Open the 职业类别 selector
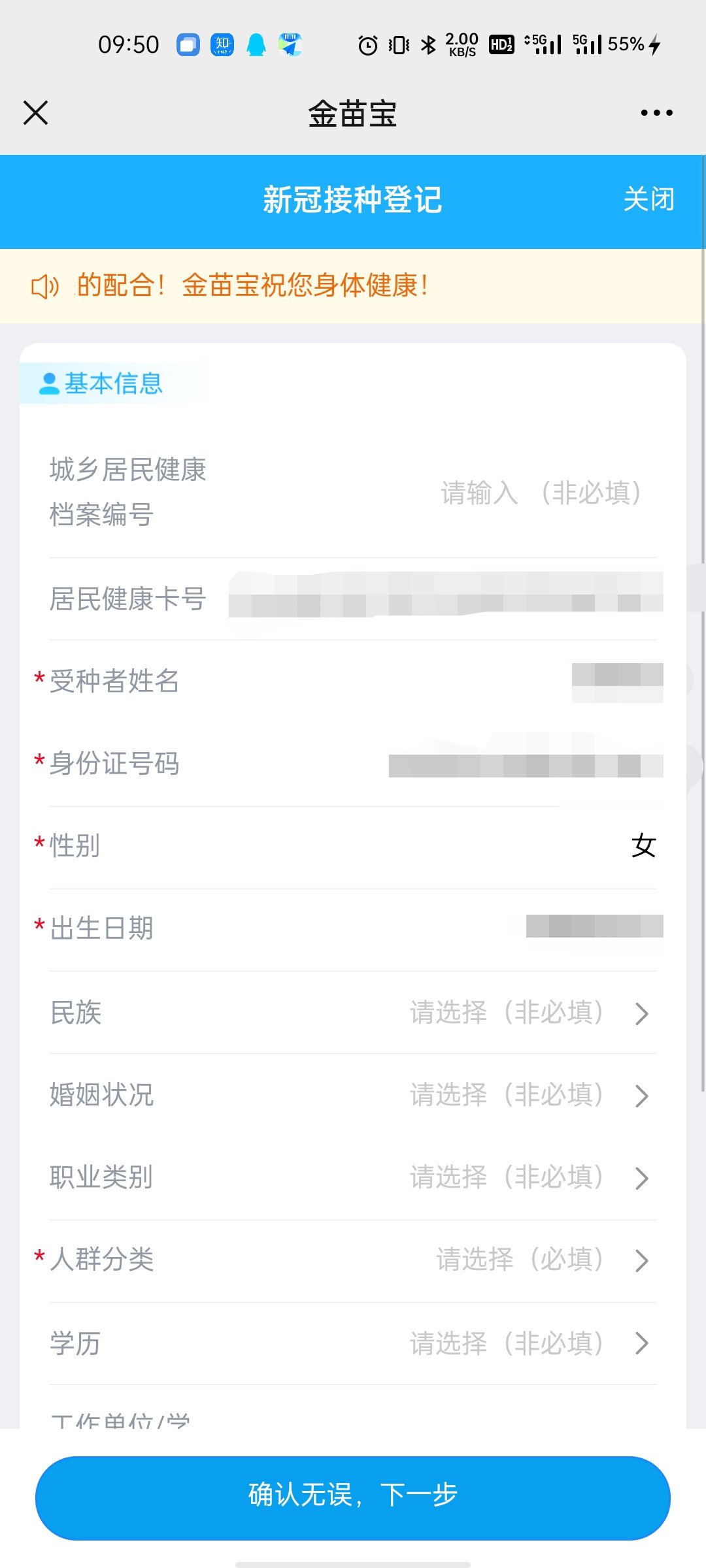The height and width of the screenshot is (1568, 706). (x=528, y=1177)
